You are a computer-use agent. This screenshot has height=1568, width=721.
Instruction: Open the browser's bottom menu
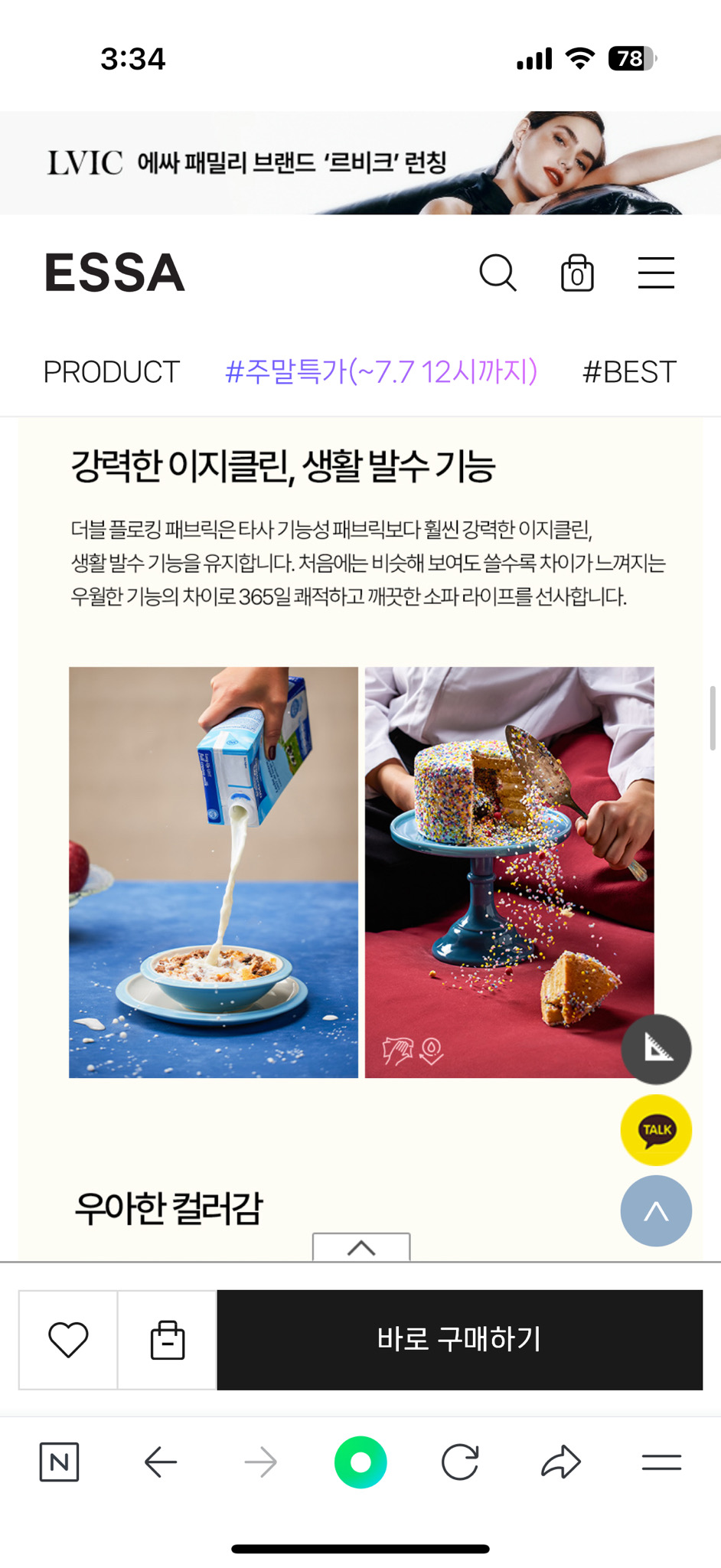661,1462
